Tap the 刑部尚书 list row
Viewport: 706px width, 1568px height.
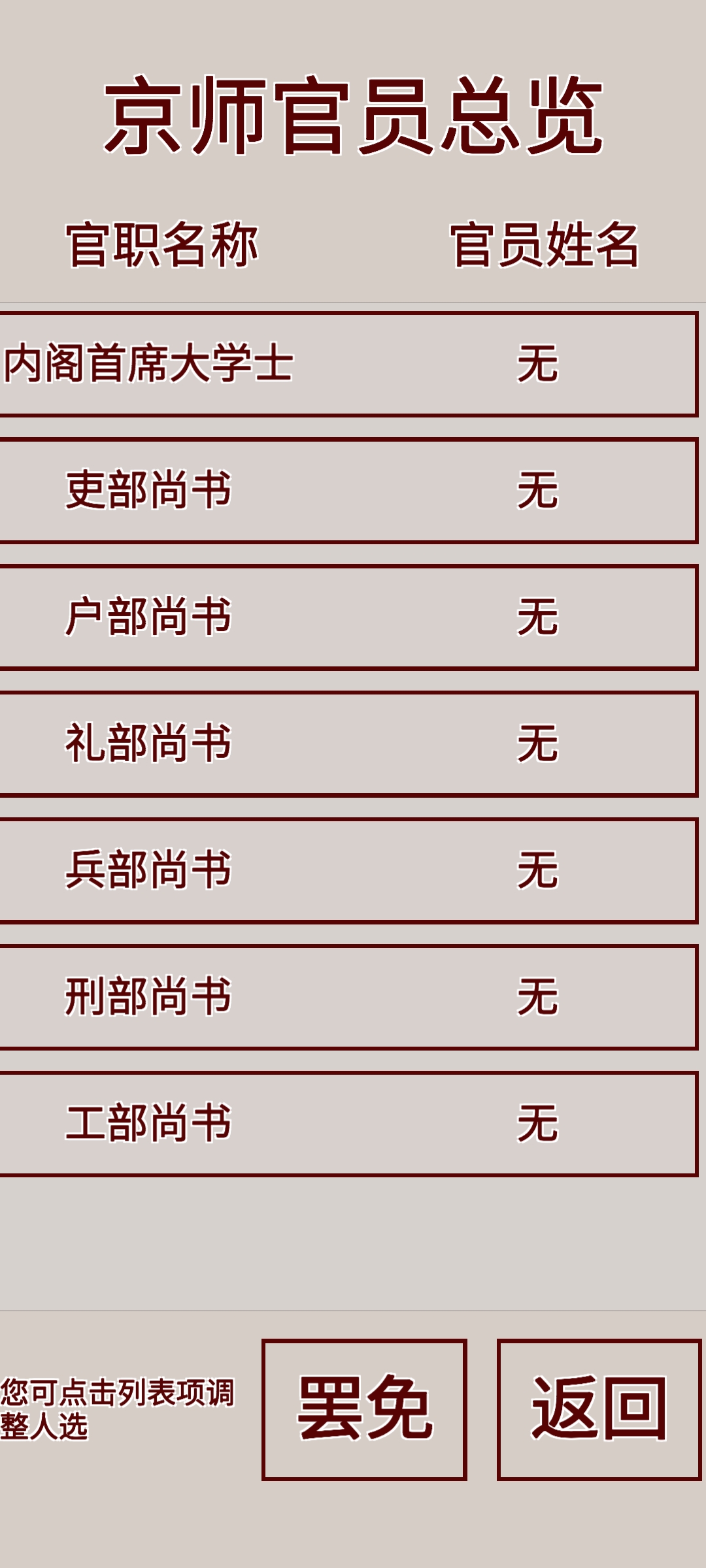[x=348, y=998]
